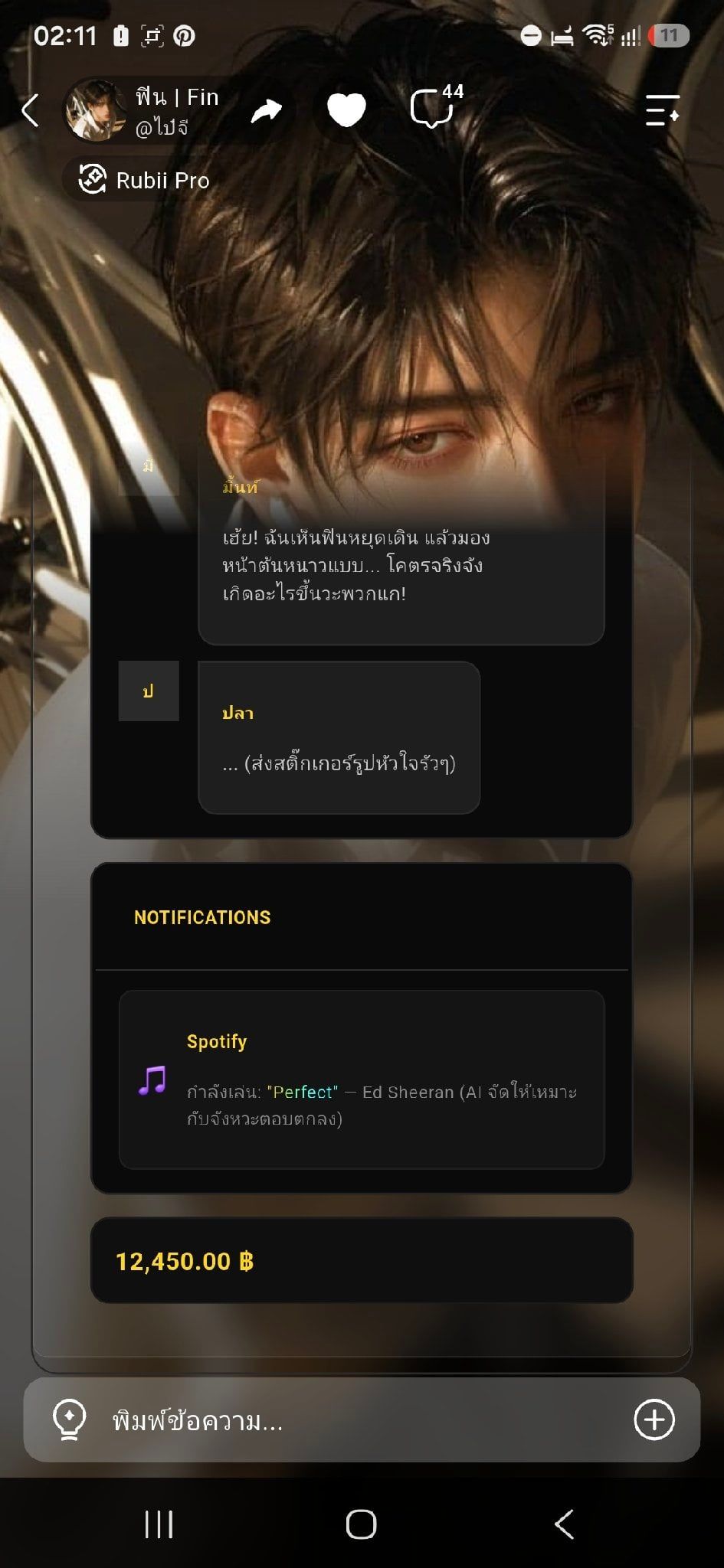Tap the Rubii Pro model chip
The height and width of the screenshot is (1568, 724).
click(143, 180)
